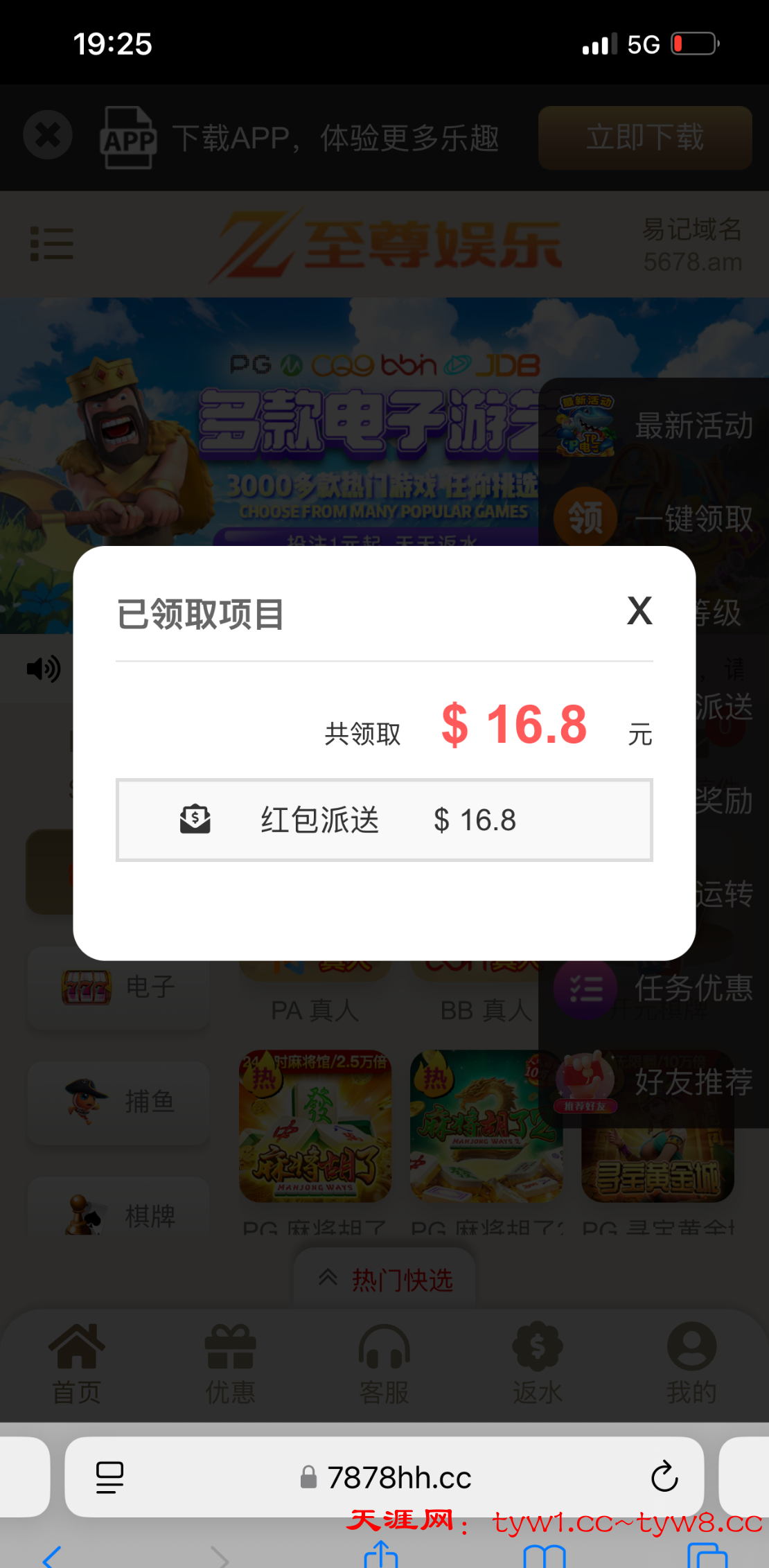The width and height of the screenshot is (769, 1568).
Task: Tap the 7878hh.cc address bar
Action: point(398,1478)
